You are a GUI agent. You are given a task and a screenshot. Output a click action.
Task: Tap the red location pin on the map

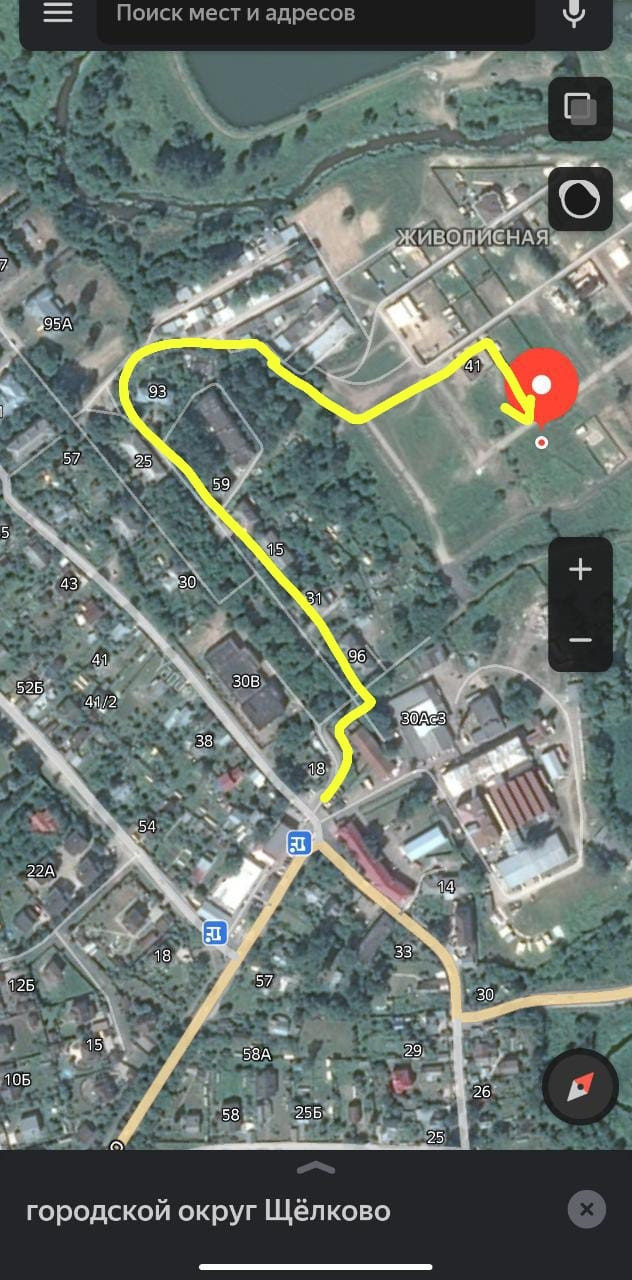[541, 386]
